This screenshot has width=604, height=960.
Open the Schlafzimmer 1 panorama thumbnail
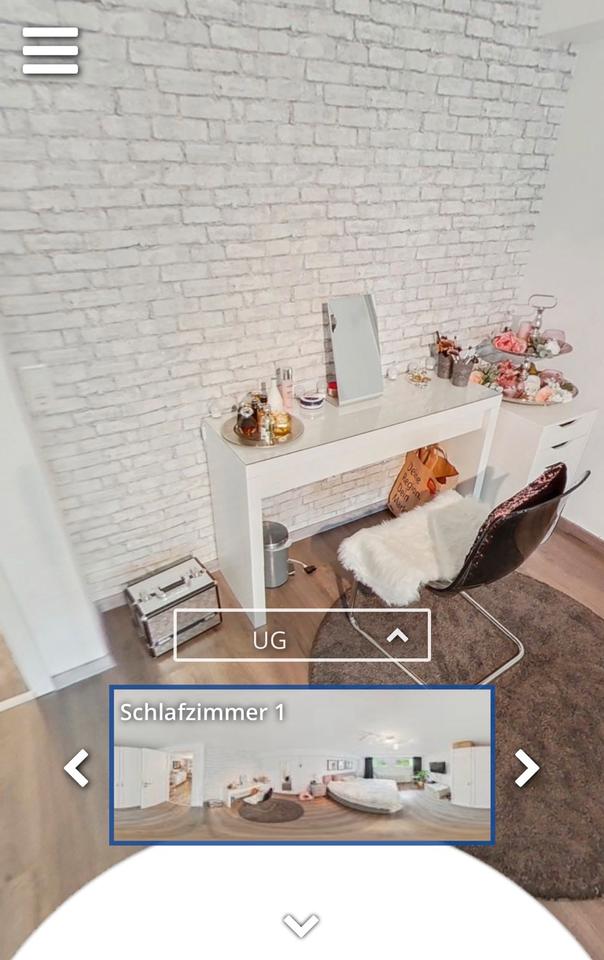(302, 766)
